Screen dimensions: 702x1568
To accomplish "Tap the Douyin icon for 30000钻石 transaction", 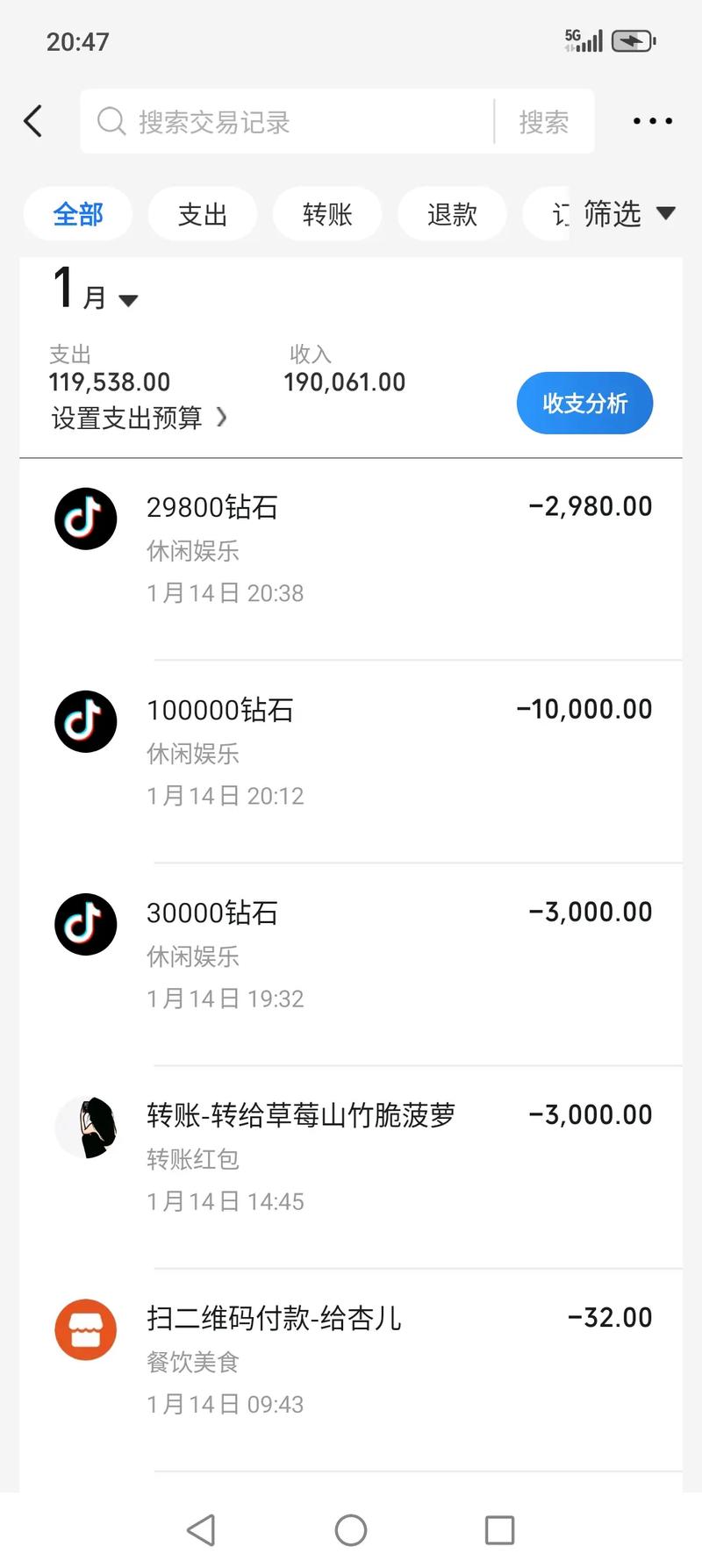I will pos(85,924).
